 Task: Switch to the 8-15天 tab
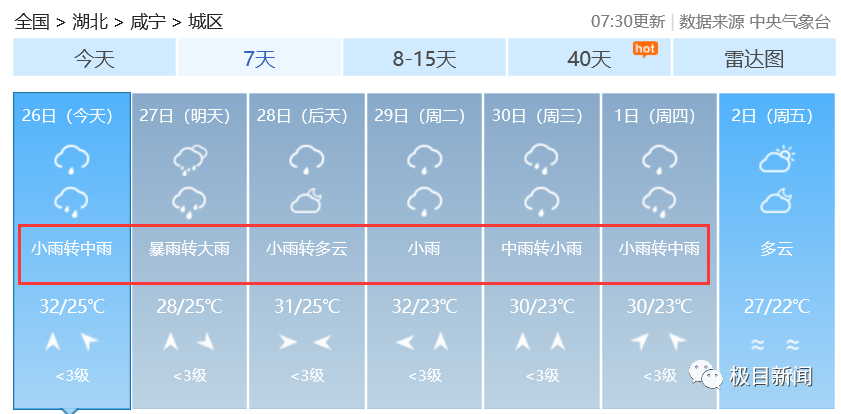(424, 58)
